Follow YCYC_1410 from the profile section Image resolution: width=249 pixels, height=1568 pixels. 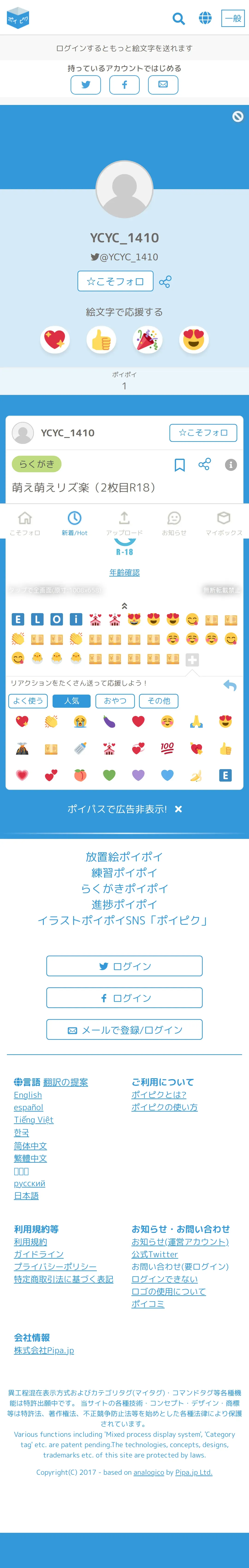(x=115, y=281)
